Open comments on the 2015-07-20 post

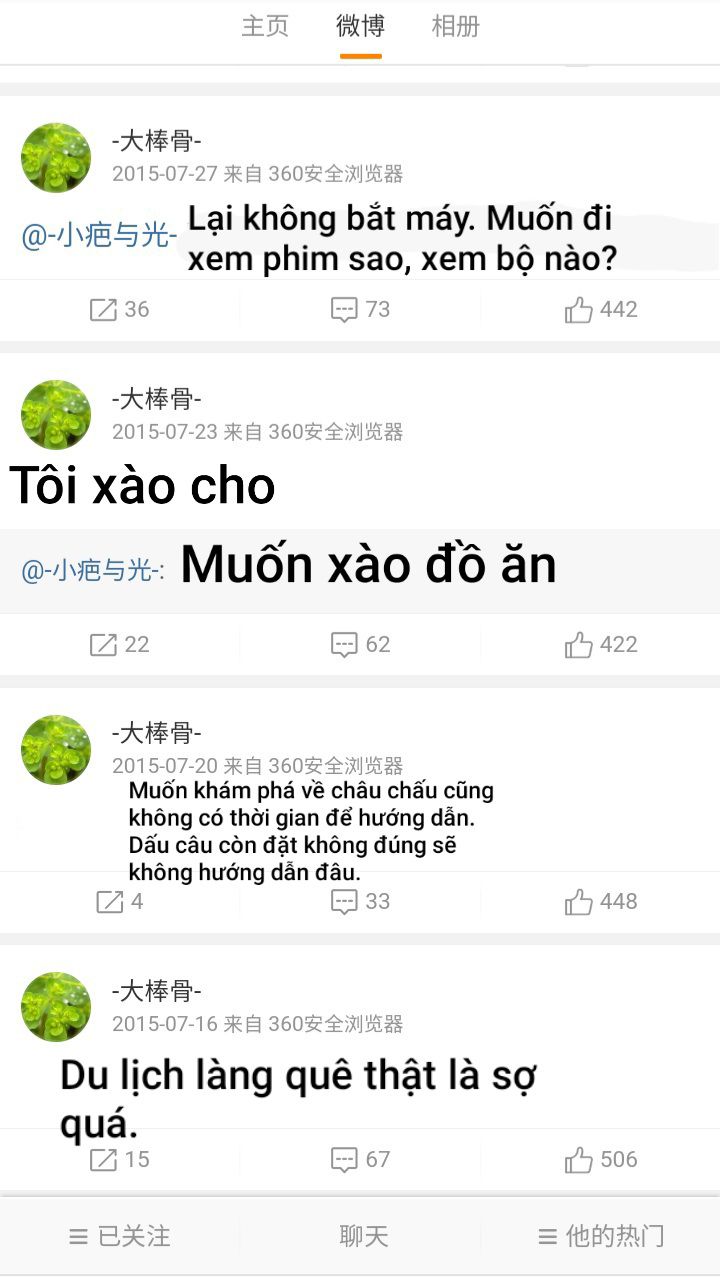(360, 902)
